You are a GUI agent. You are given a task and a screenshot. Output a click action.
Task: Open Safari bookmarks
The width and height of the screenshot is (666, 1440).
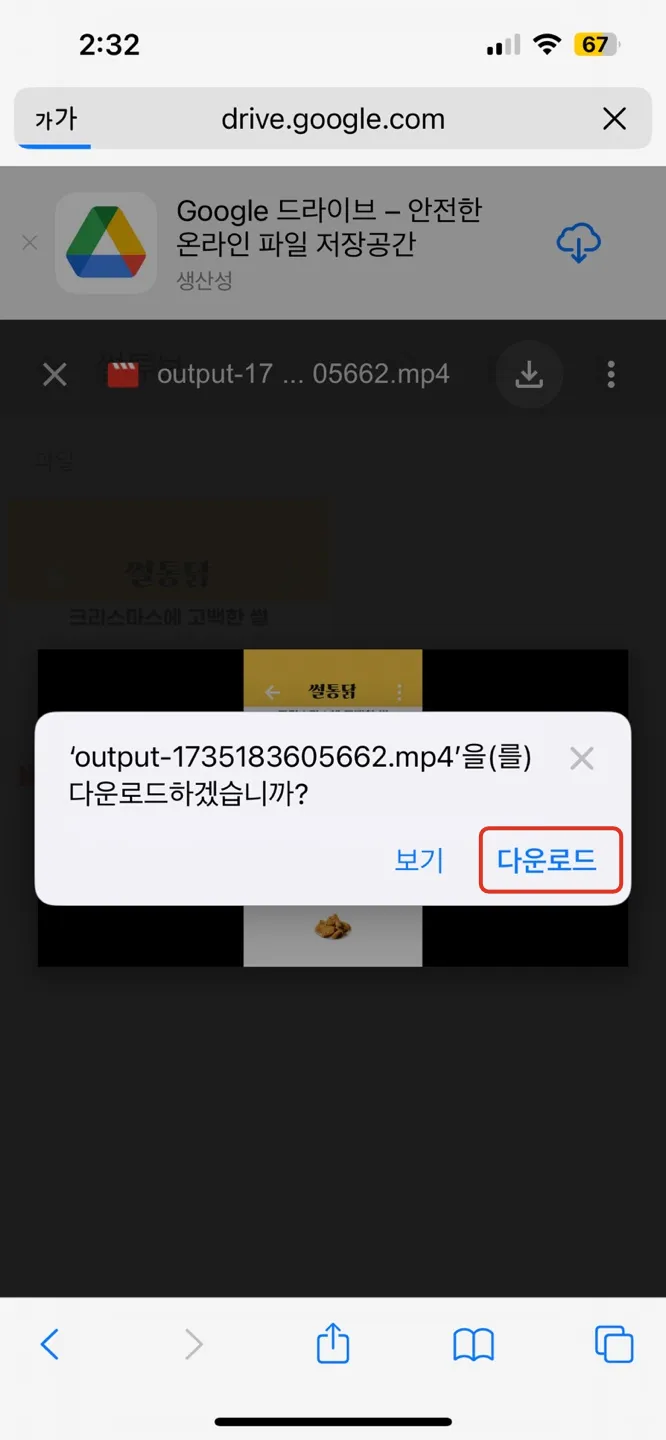tap(474, 1345)
